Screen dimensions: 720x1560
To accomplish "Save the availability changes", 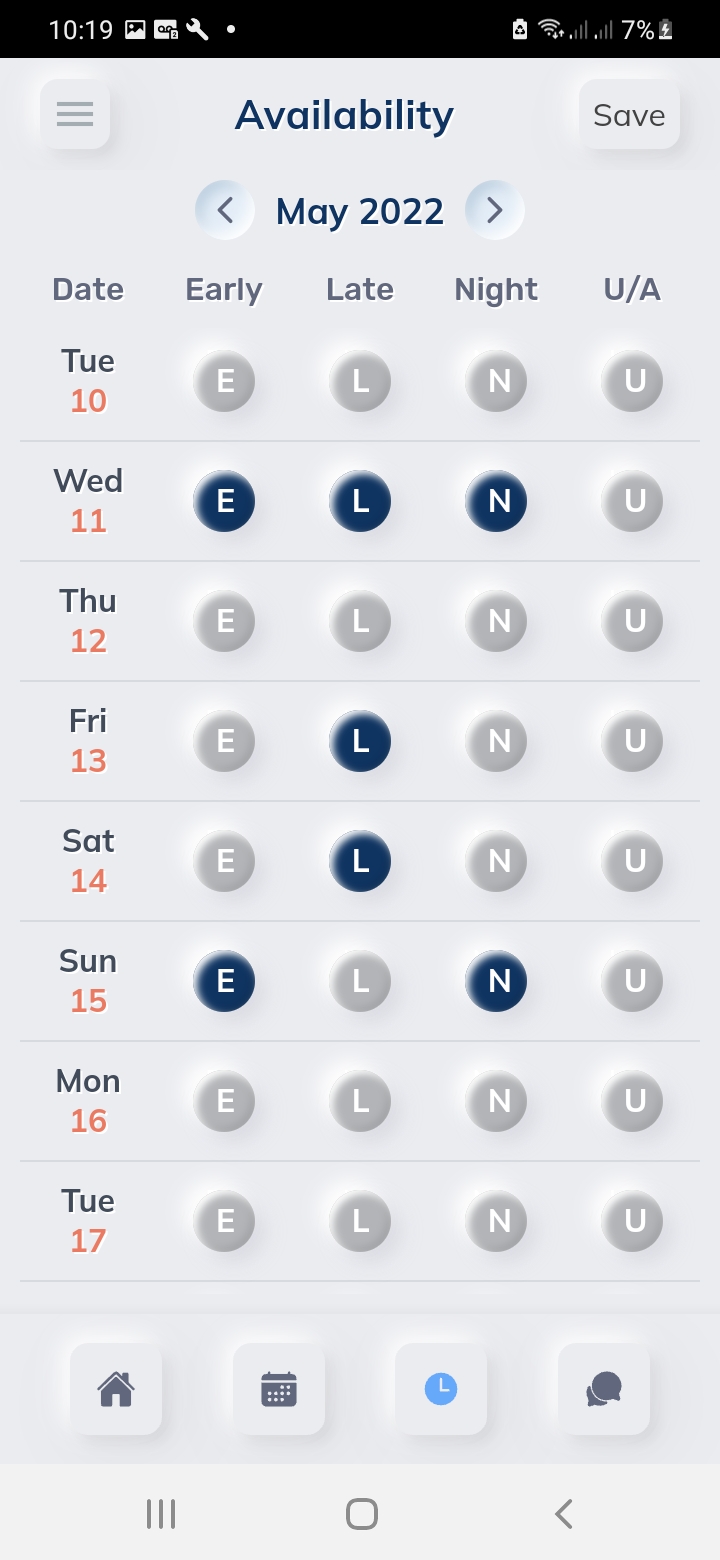I will (629, 114).
